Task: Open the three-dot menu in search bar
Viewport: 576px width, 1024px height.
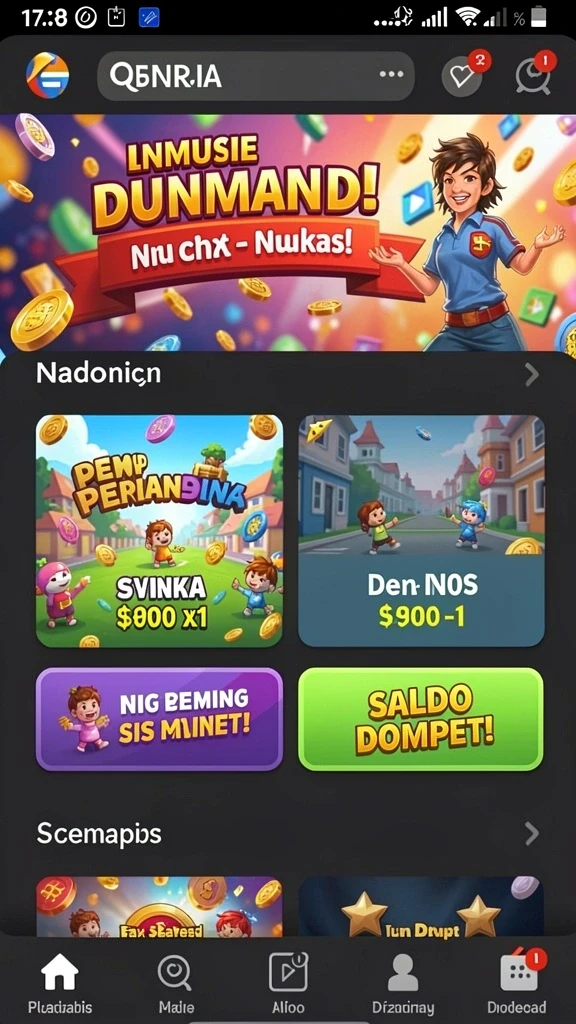Action: (x=391, y=74)
